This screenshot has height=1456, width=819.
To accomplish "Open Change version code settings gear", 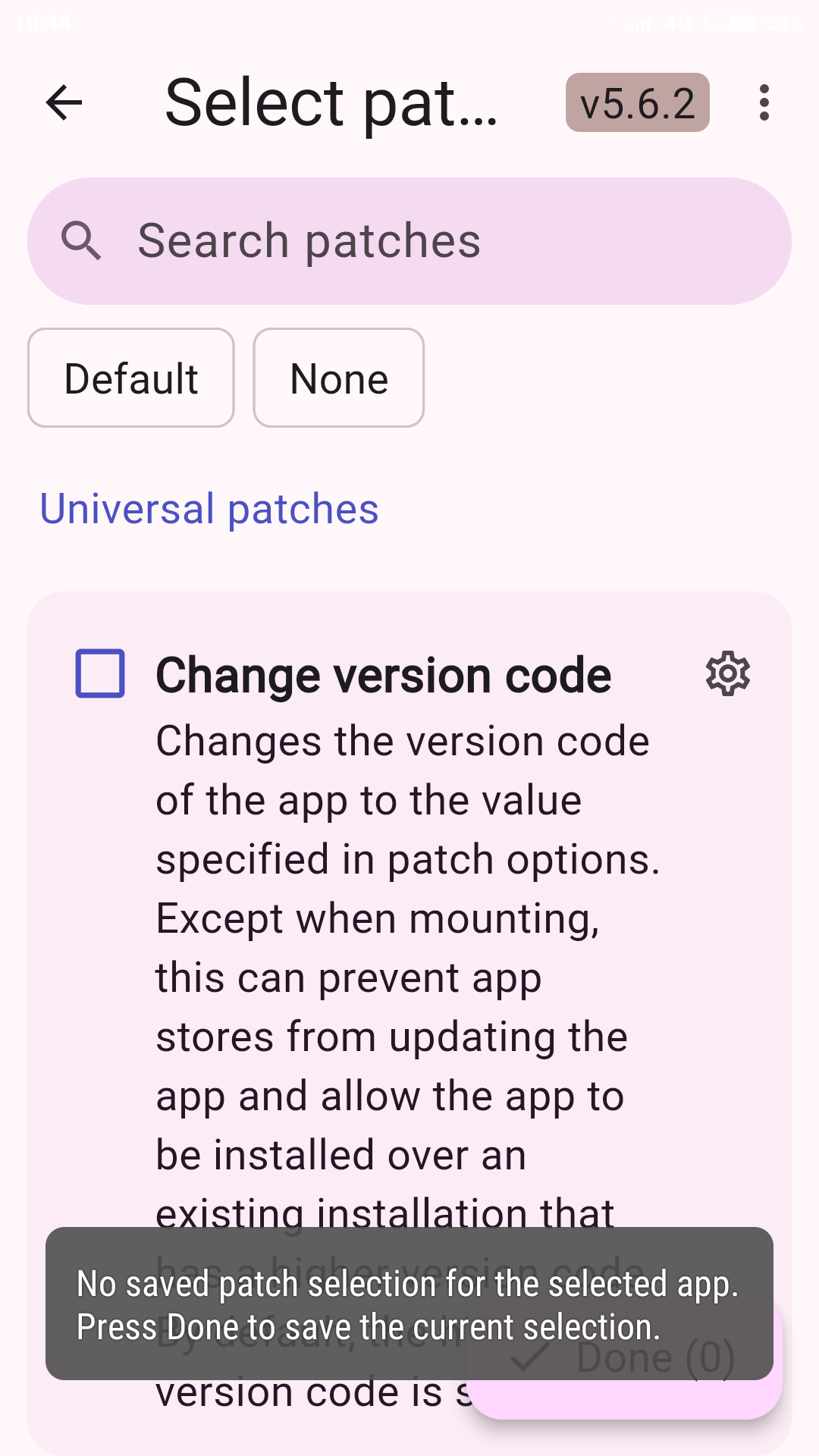I will 728,673.
